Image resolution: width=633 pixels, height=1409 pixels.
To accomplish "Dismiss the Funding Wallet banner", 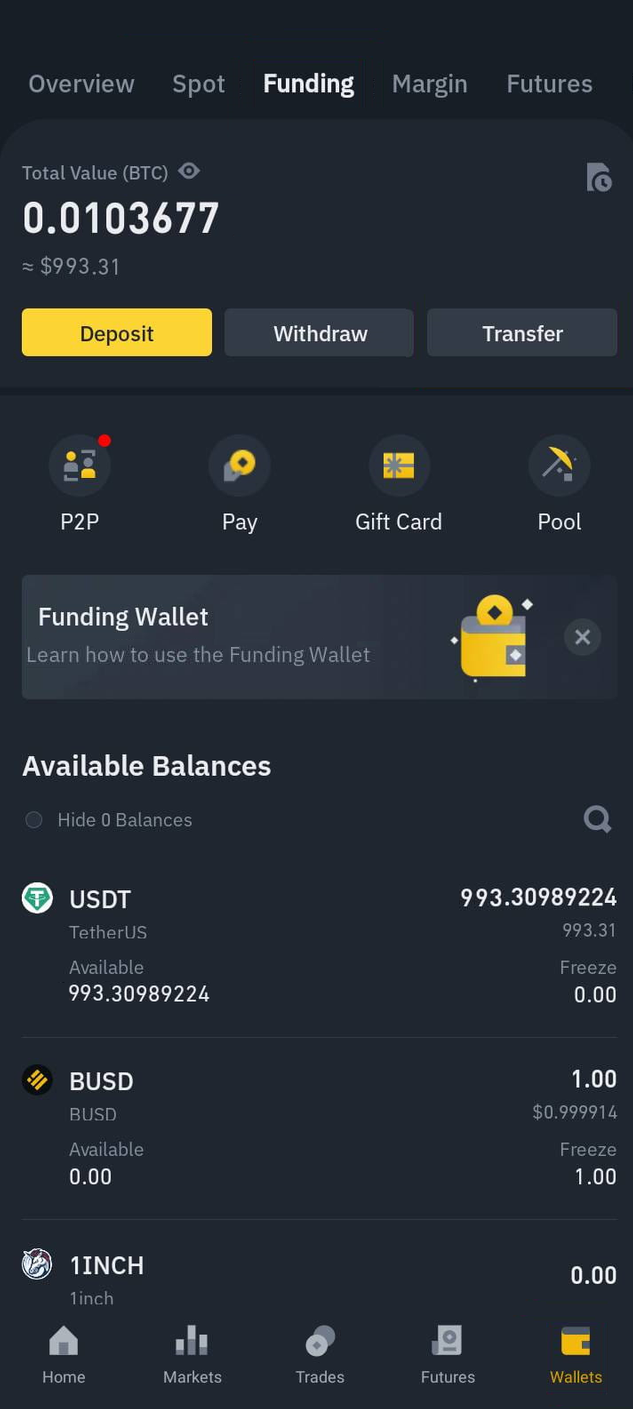I will [x=582, y=637].
